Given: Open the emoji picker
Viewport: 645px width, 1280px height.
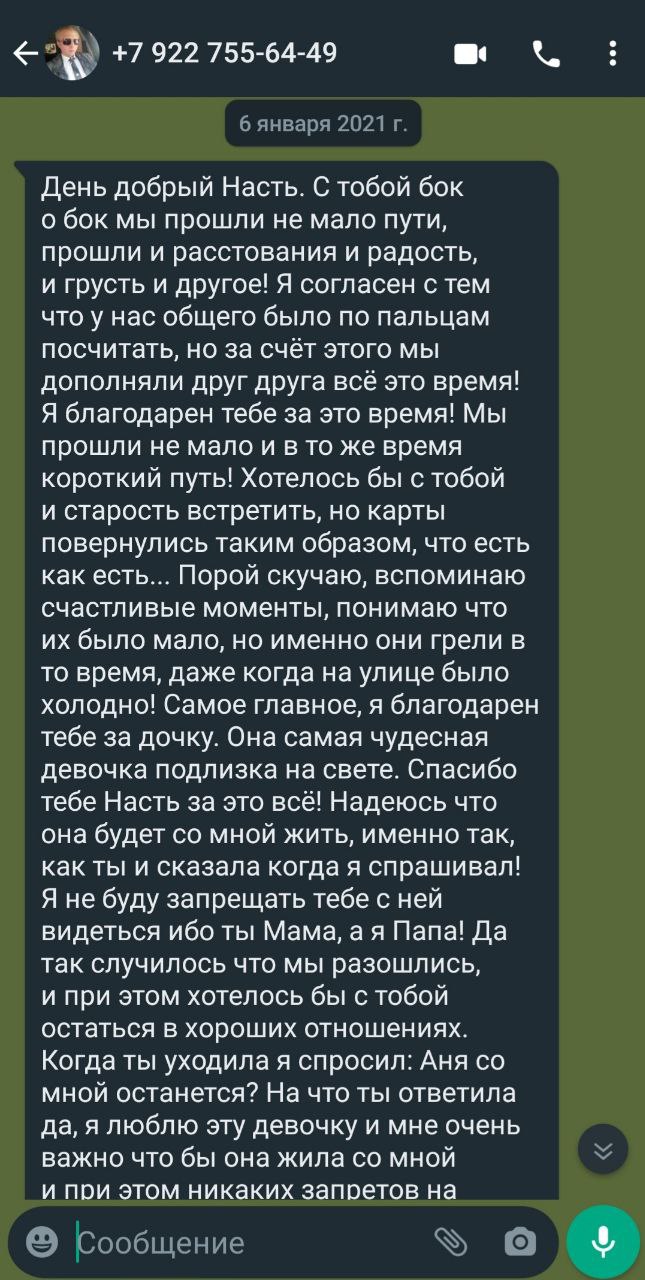Looking at the screenshot, I should pos(41,1242).
